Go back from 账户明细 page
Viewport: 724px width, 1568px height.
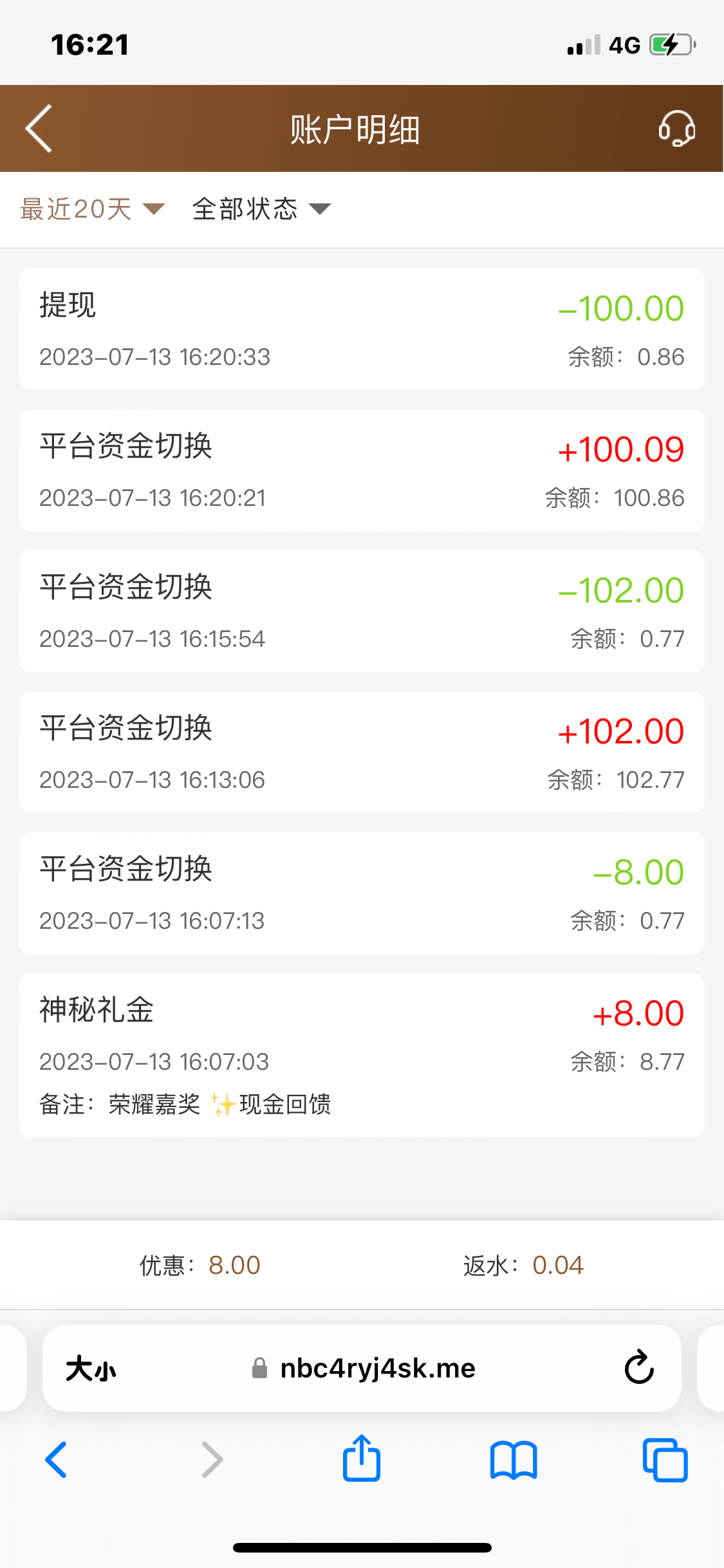39,129
